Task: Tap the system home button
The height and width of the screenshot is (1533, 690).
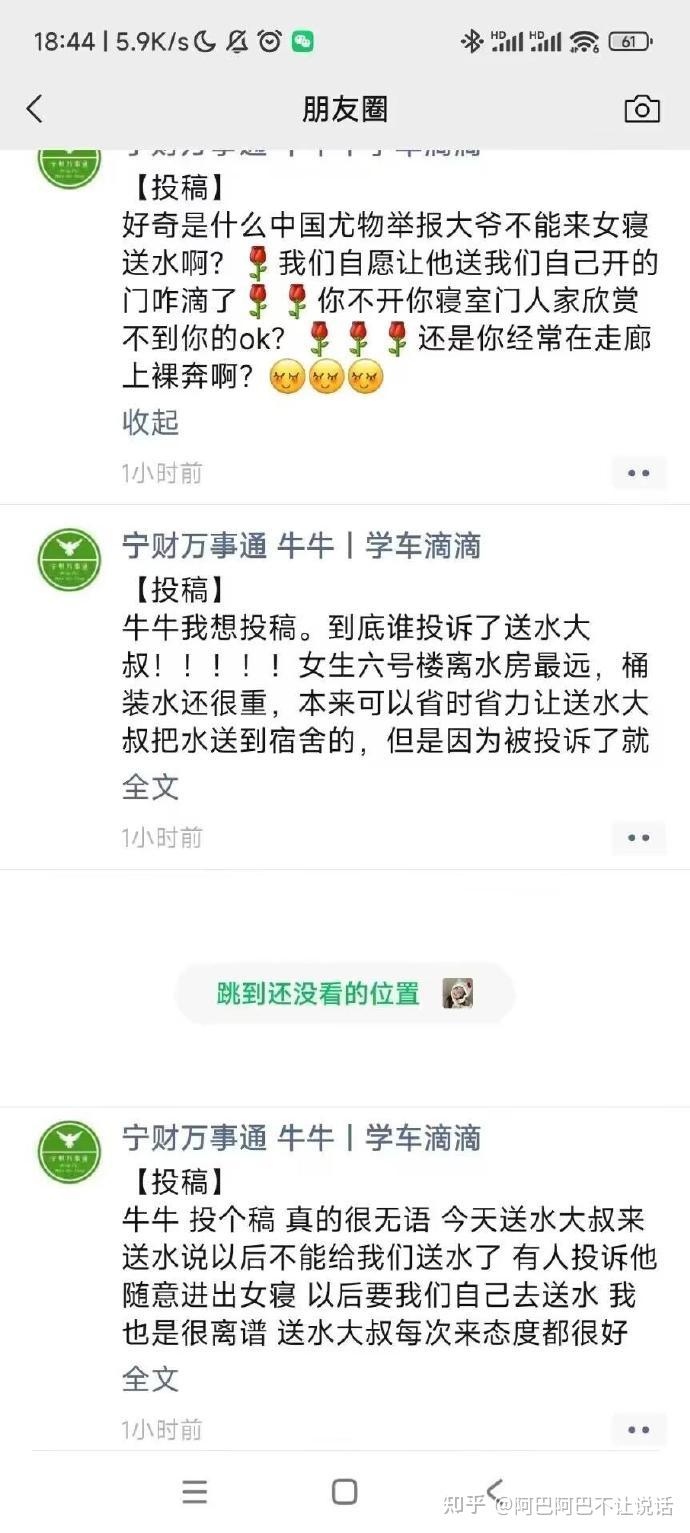Action: point(344,1492)
